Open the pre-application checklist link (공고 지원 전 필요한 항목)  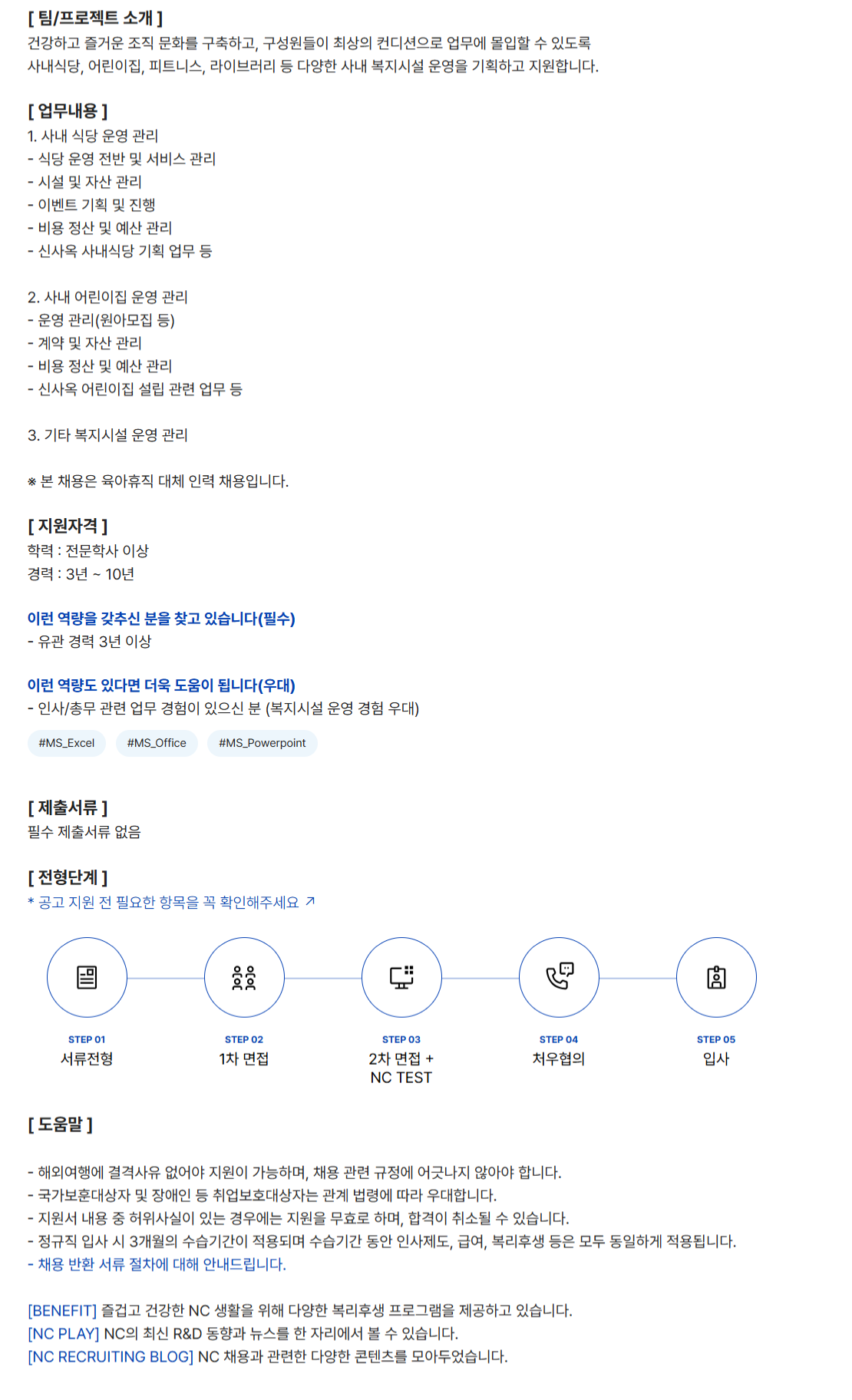[170, 902]
